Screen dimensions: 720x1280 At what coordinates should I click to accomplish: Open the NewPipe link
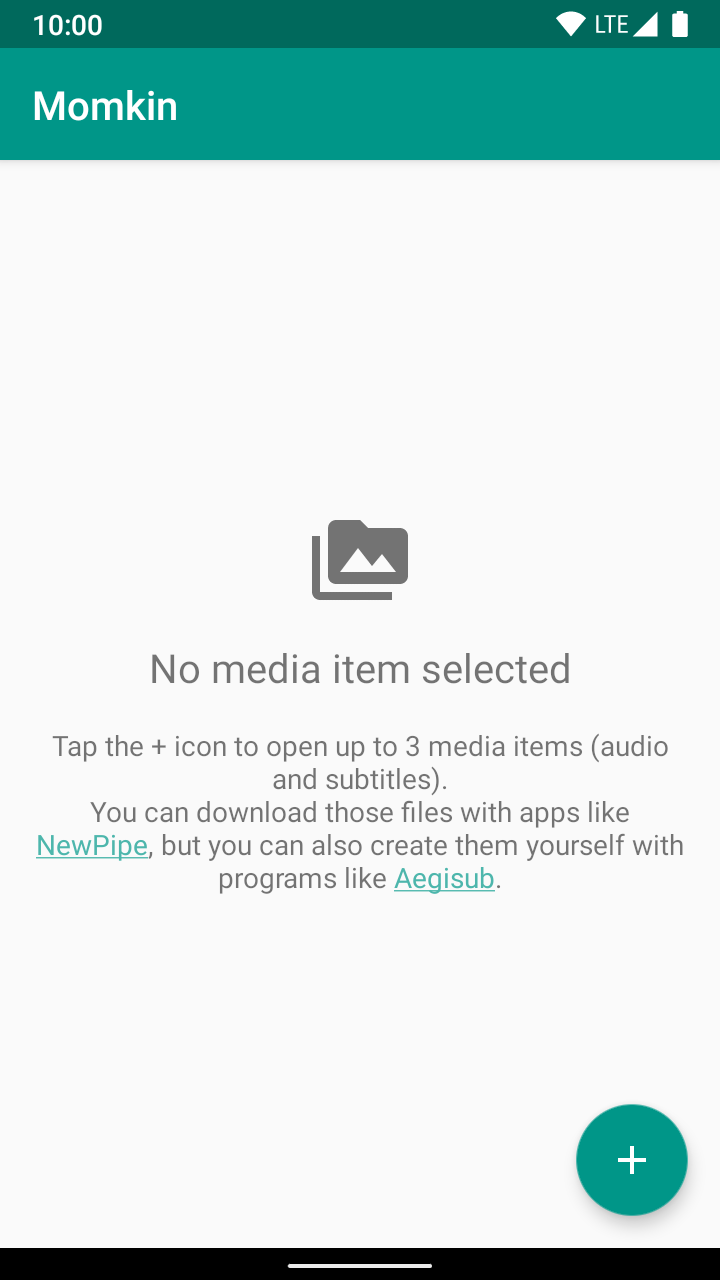pyautogui.click(x=92, y=846)
